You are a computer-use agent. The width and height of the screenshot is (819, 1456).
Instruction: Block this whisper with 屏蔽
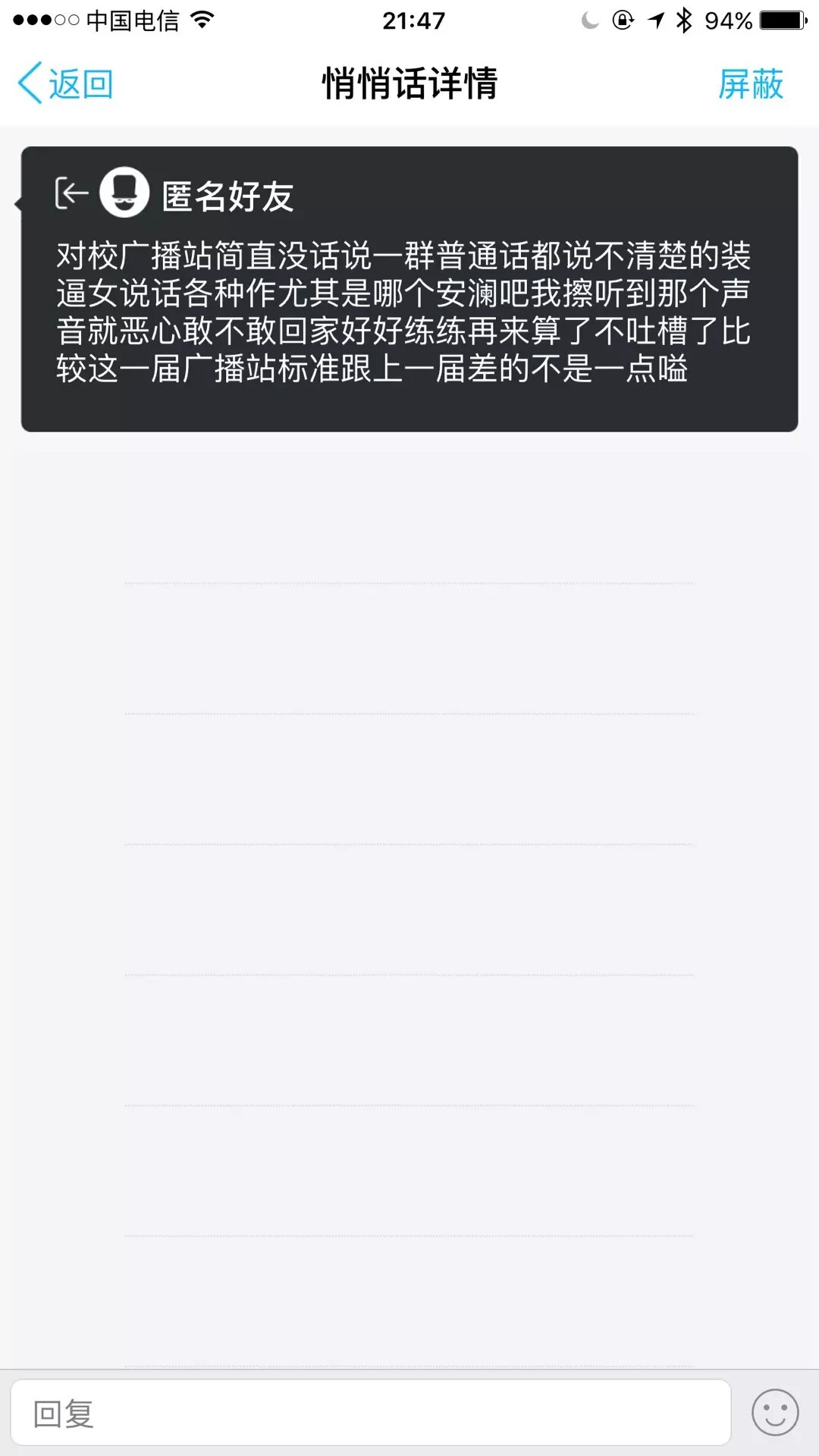click(x=750, y=83)
